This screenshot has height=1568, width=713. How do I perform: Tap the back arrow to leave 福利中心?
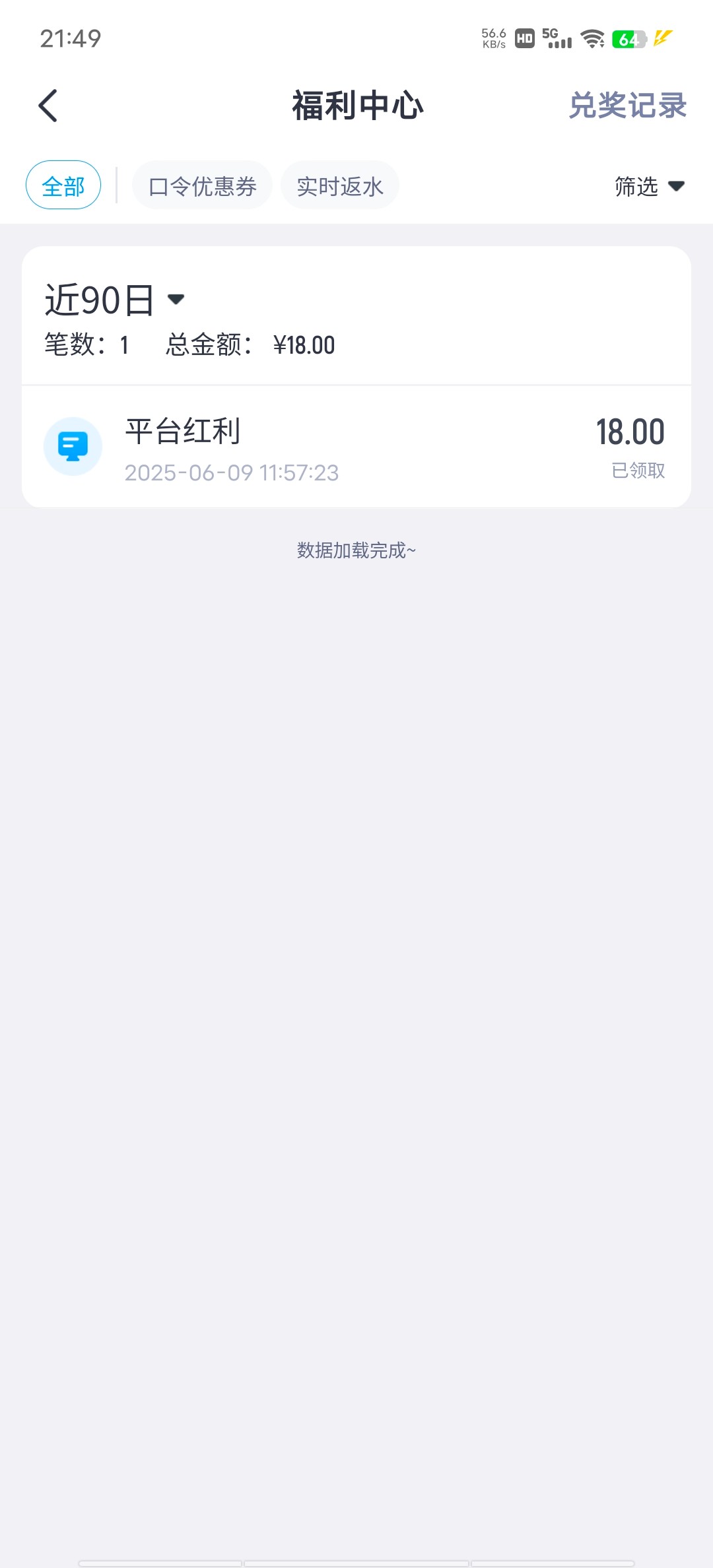[48, 104]
